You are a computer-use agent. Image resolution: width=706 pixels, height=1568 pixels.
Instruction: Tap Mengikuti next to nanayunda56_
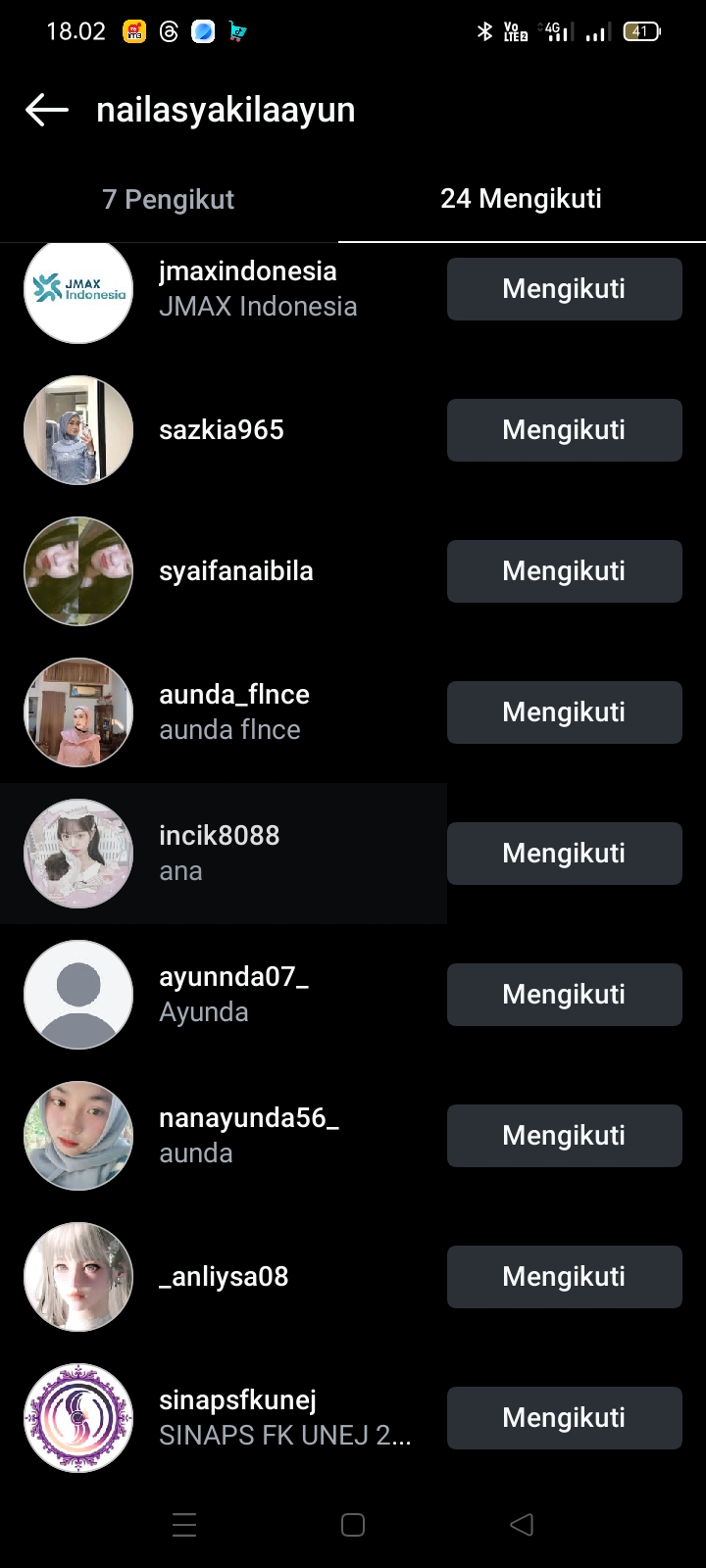click(564, 1136)
